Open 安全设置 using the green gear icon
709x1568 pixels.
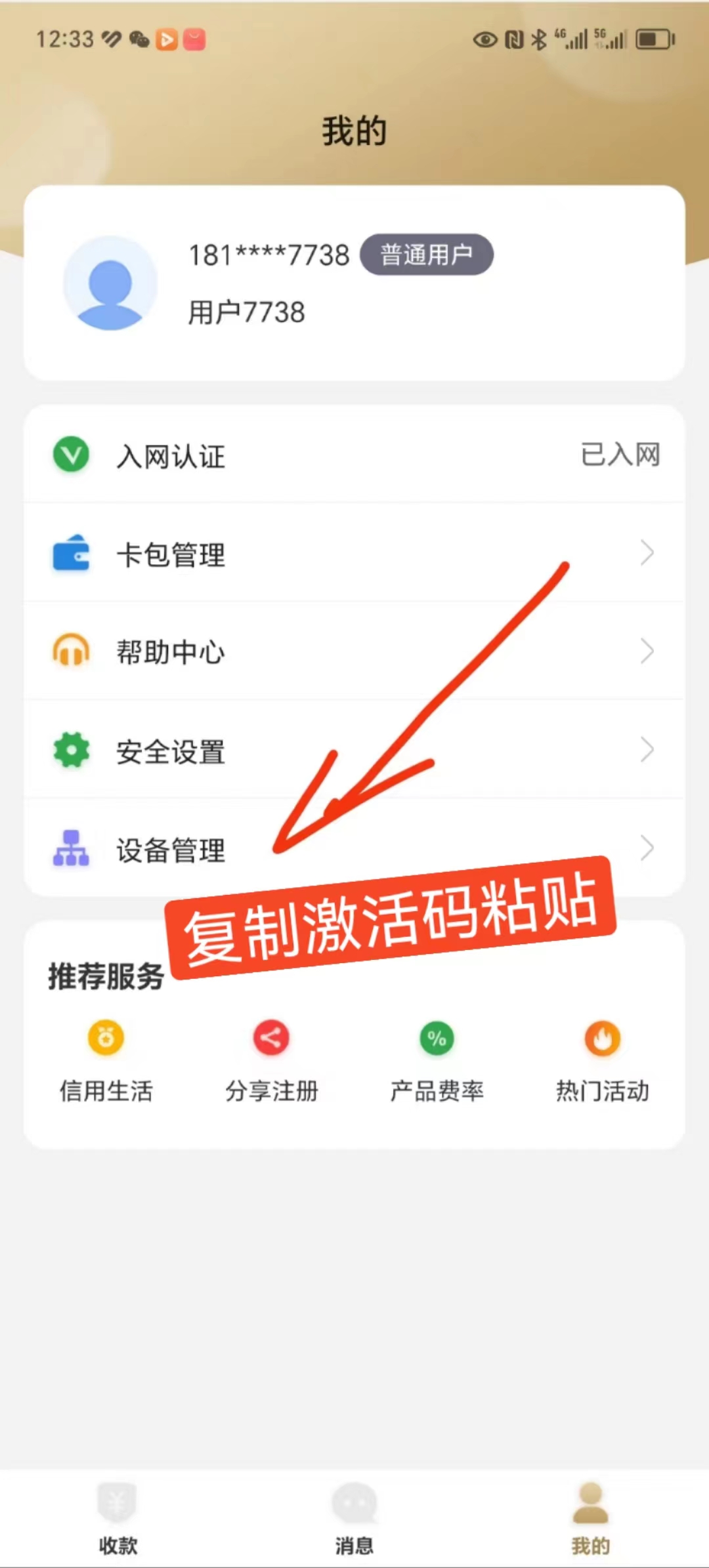point(72,750)
